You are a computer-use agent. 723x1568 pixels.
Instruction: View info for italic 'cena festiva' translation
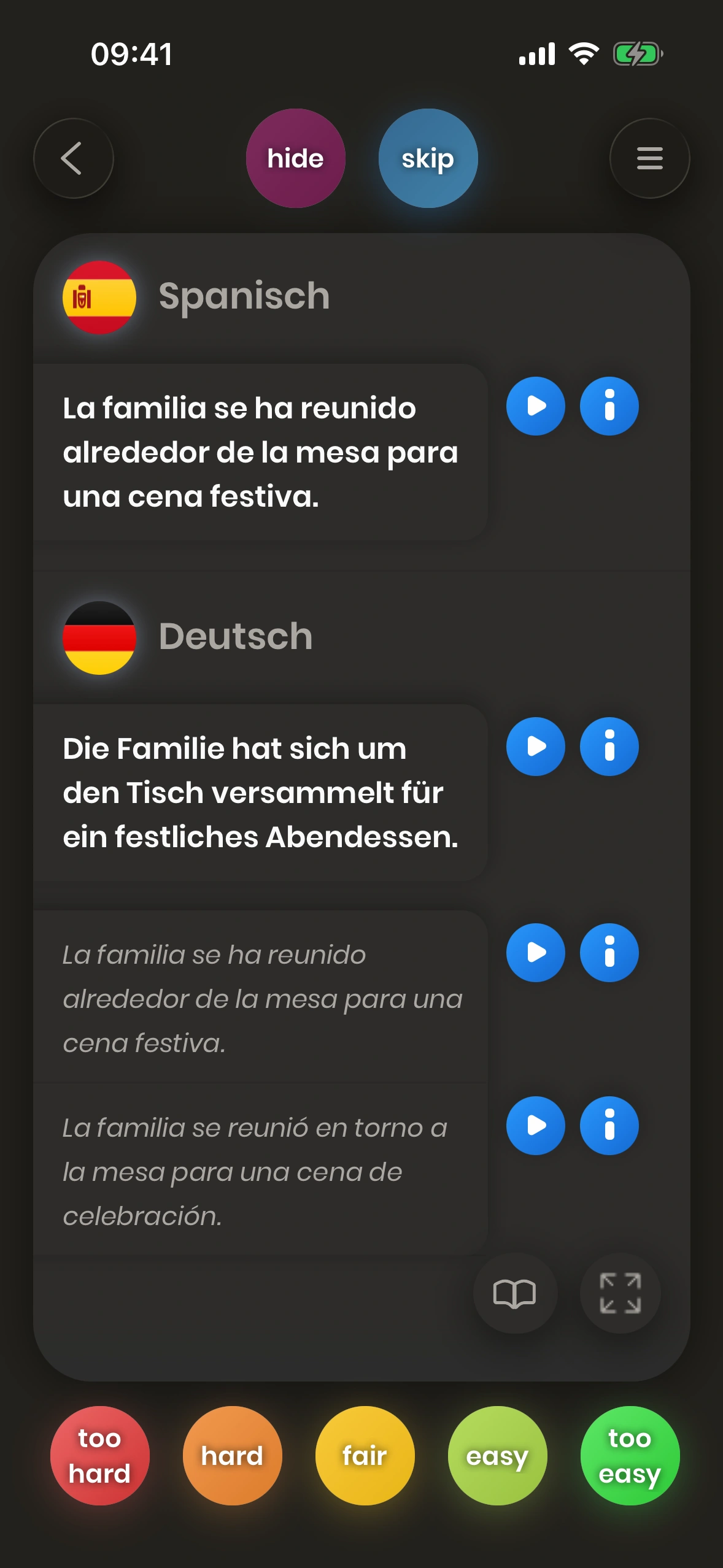609,953
